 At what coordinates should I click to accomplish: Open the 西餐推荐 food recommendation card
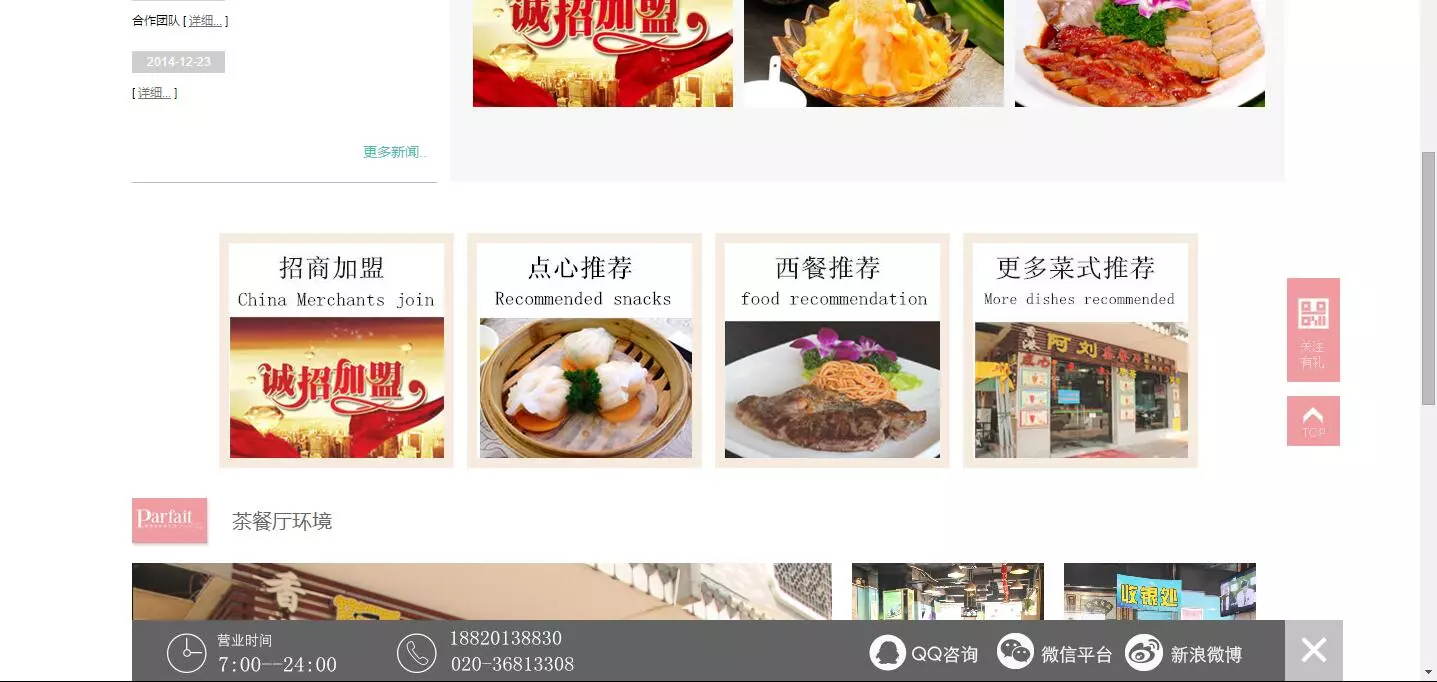click(832, 351)
